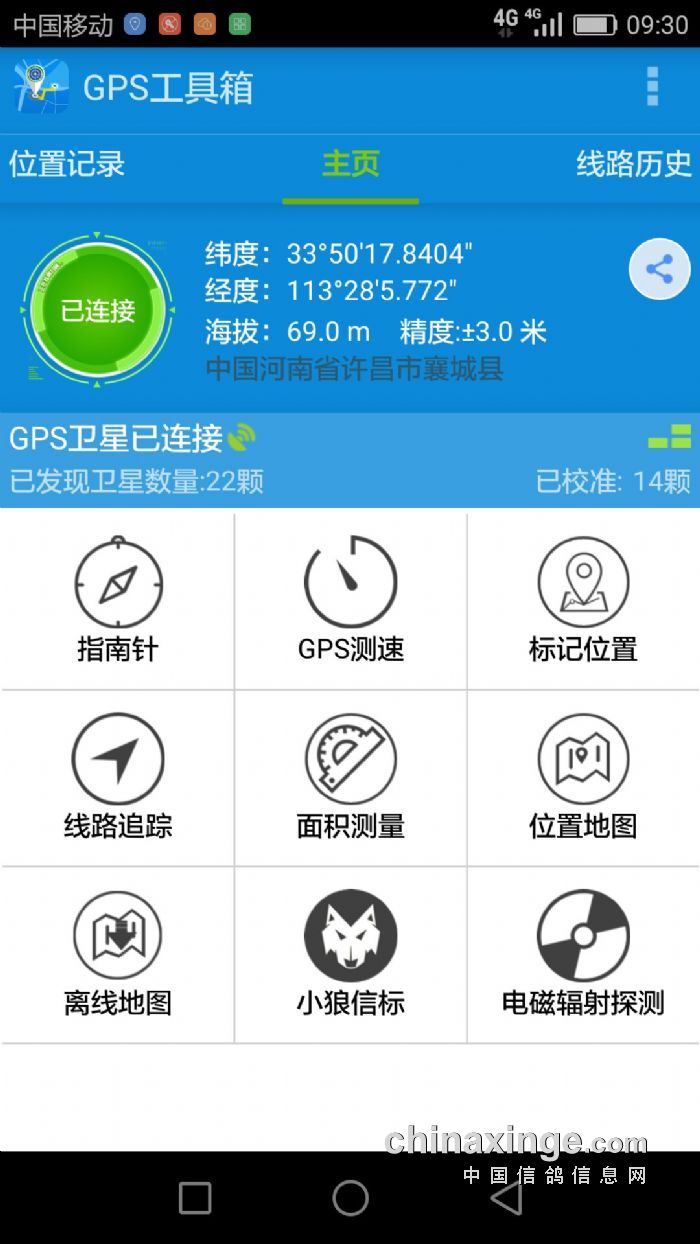Select the 主页 tab
The width and height of the screenshot is (700, 1244).
click(350, 164)
